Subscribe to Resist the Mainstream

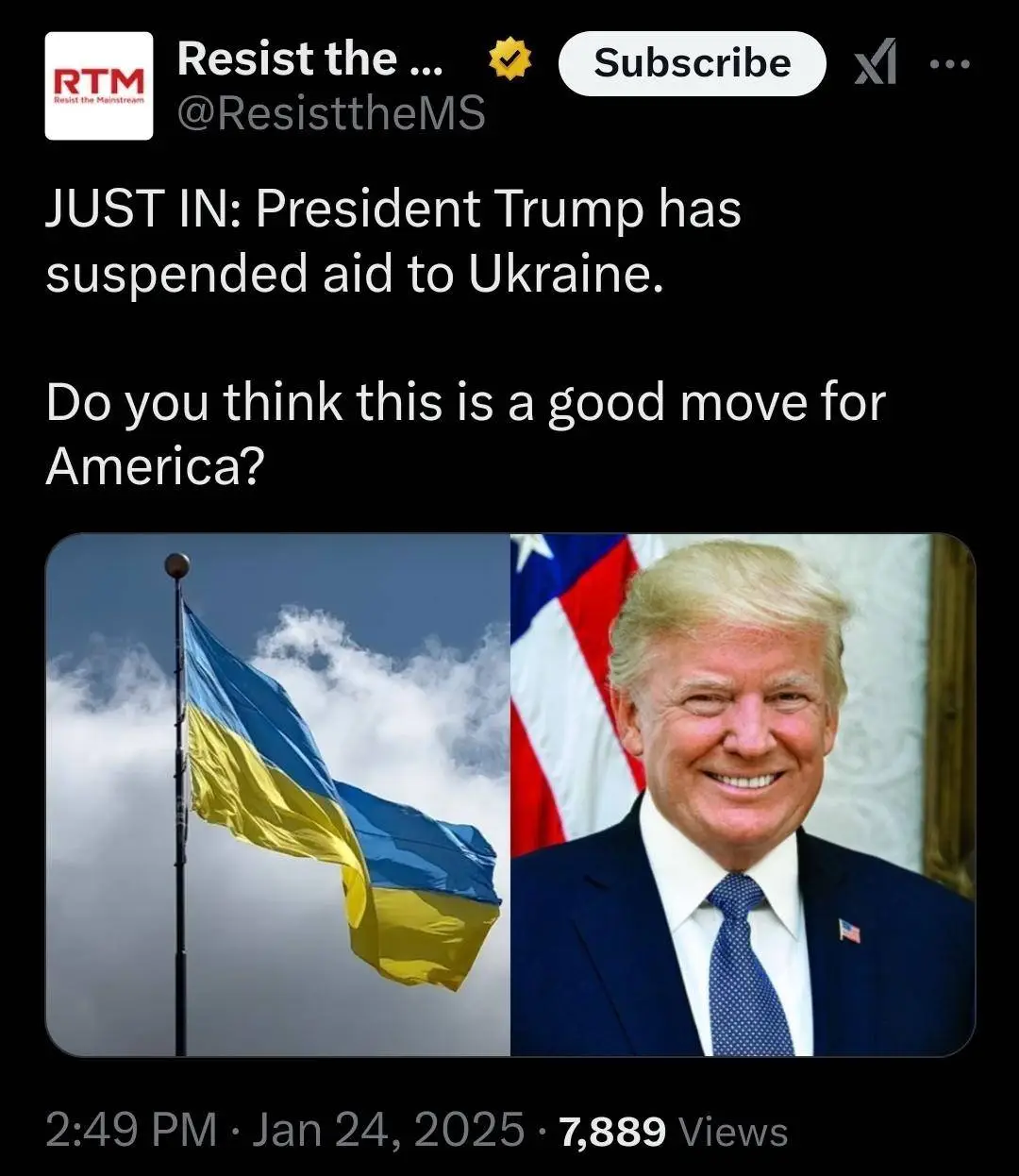pos(692,63)
